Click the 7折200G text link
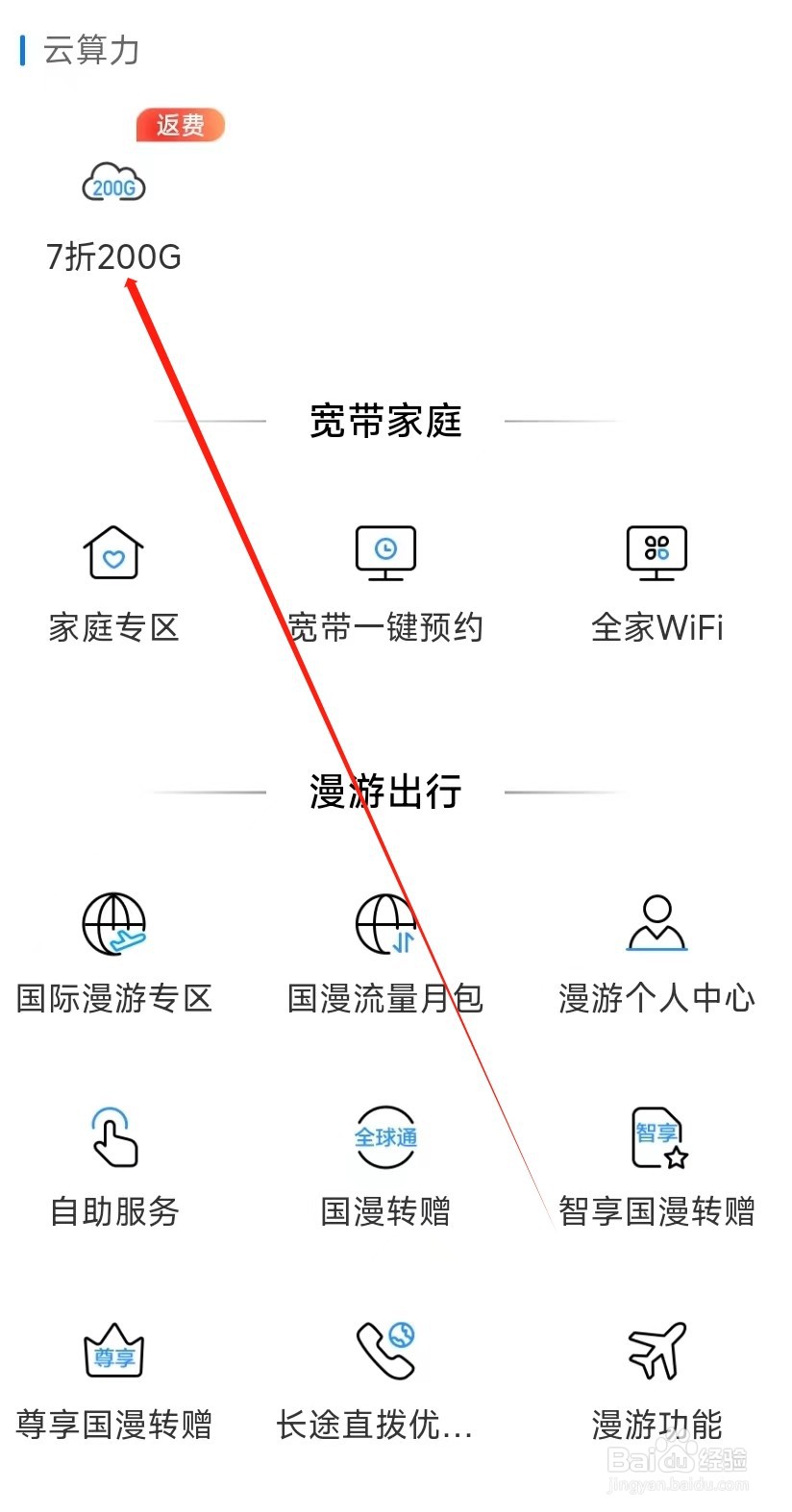 115,256
